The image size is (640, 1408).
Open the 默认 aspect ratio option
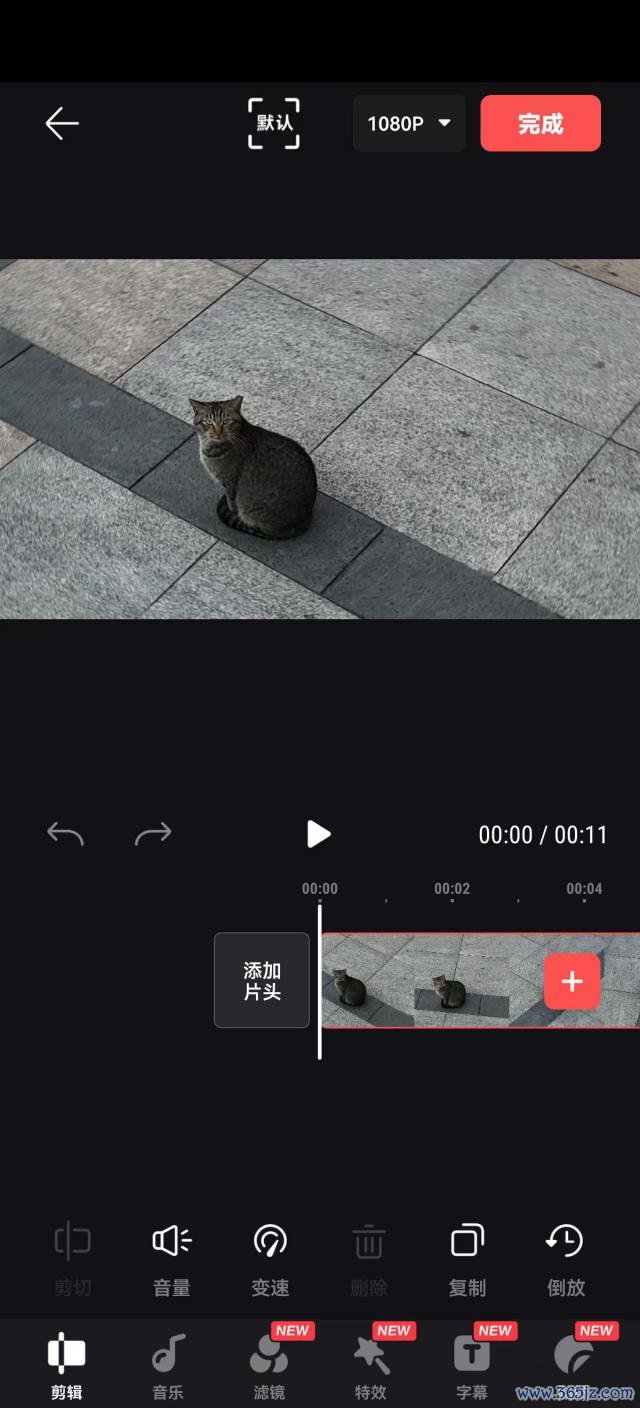coord(274,123)
